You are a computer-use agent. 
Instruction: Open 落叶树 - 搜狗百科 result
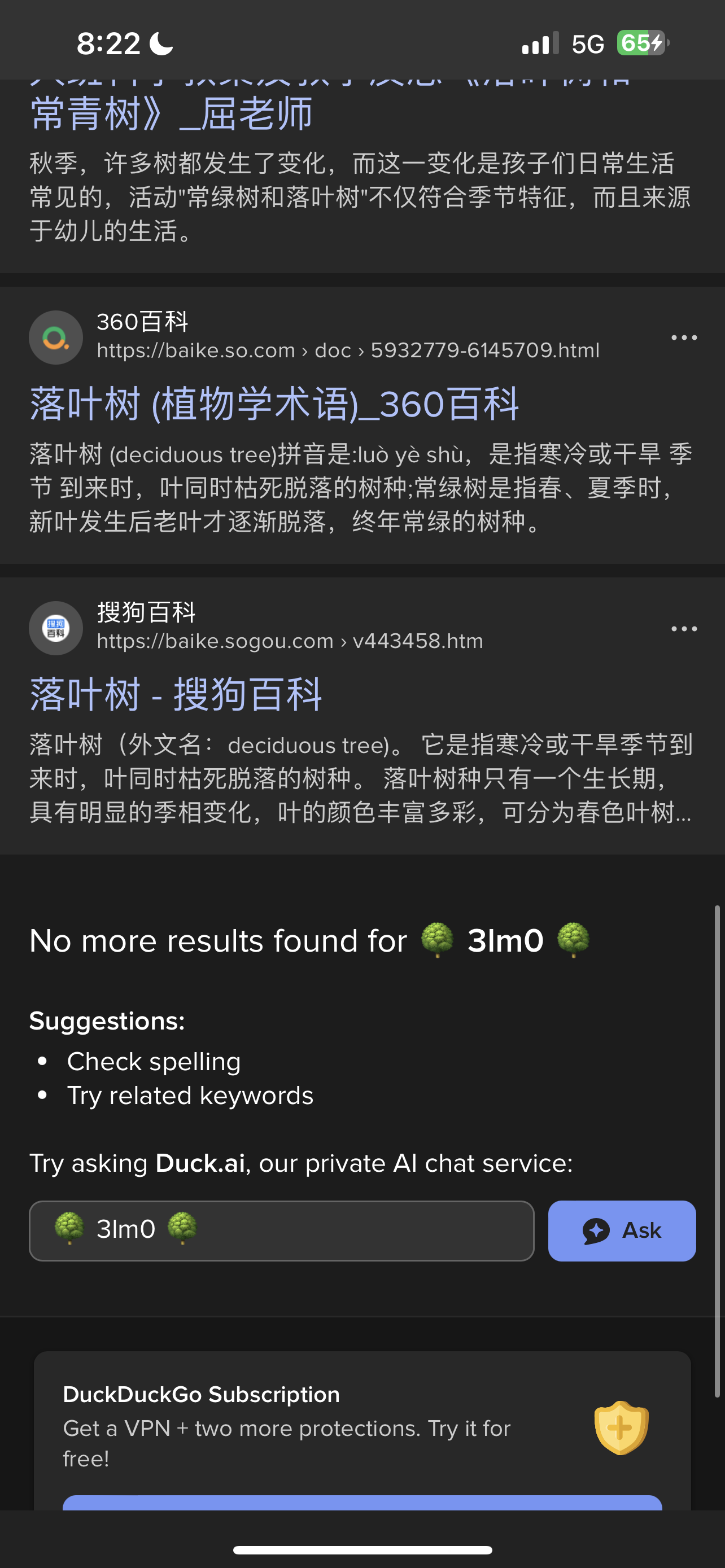[176, 694]
